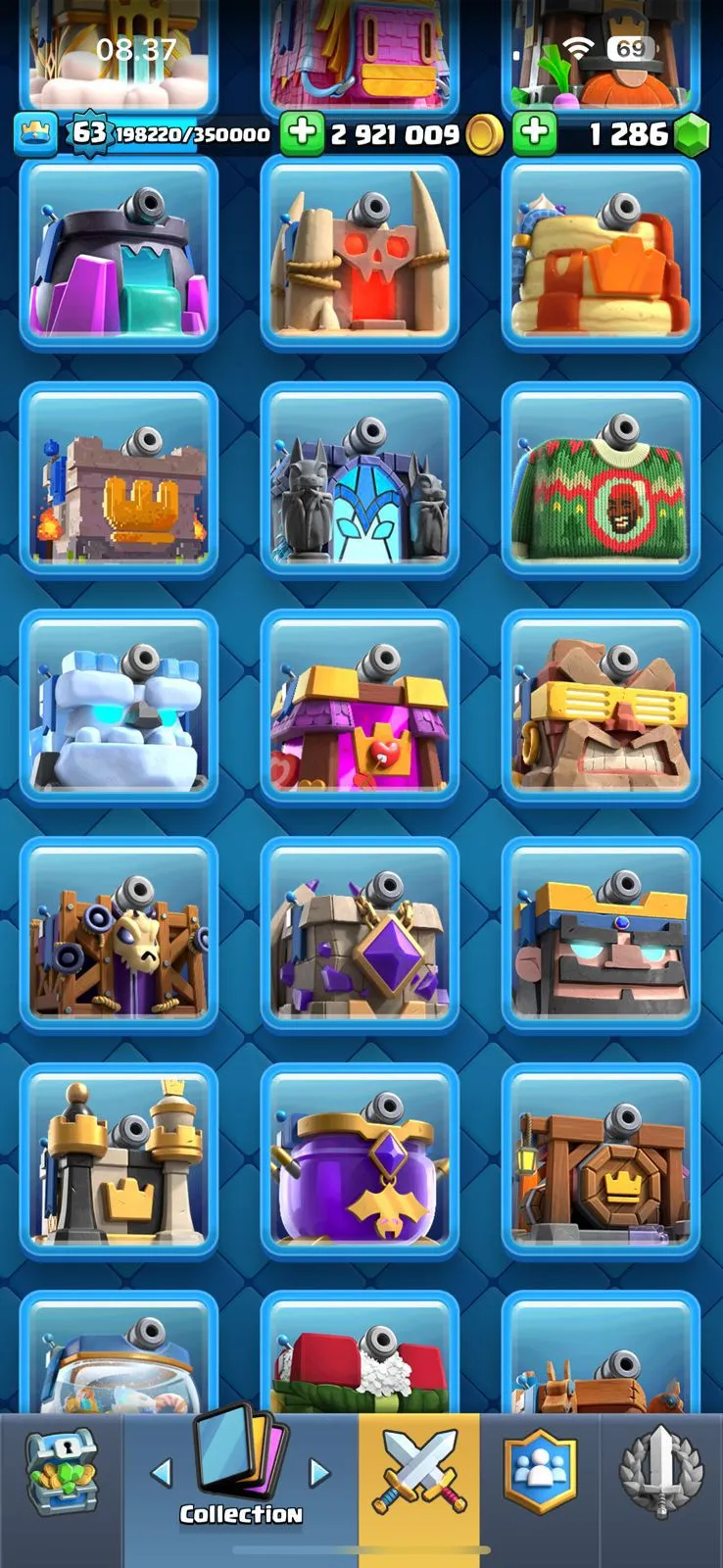
Task: Select the ice golem tower skin
Action: [119, 708]
